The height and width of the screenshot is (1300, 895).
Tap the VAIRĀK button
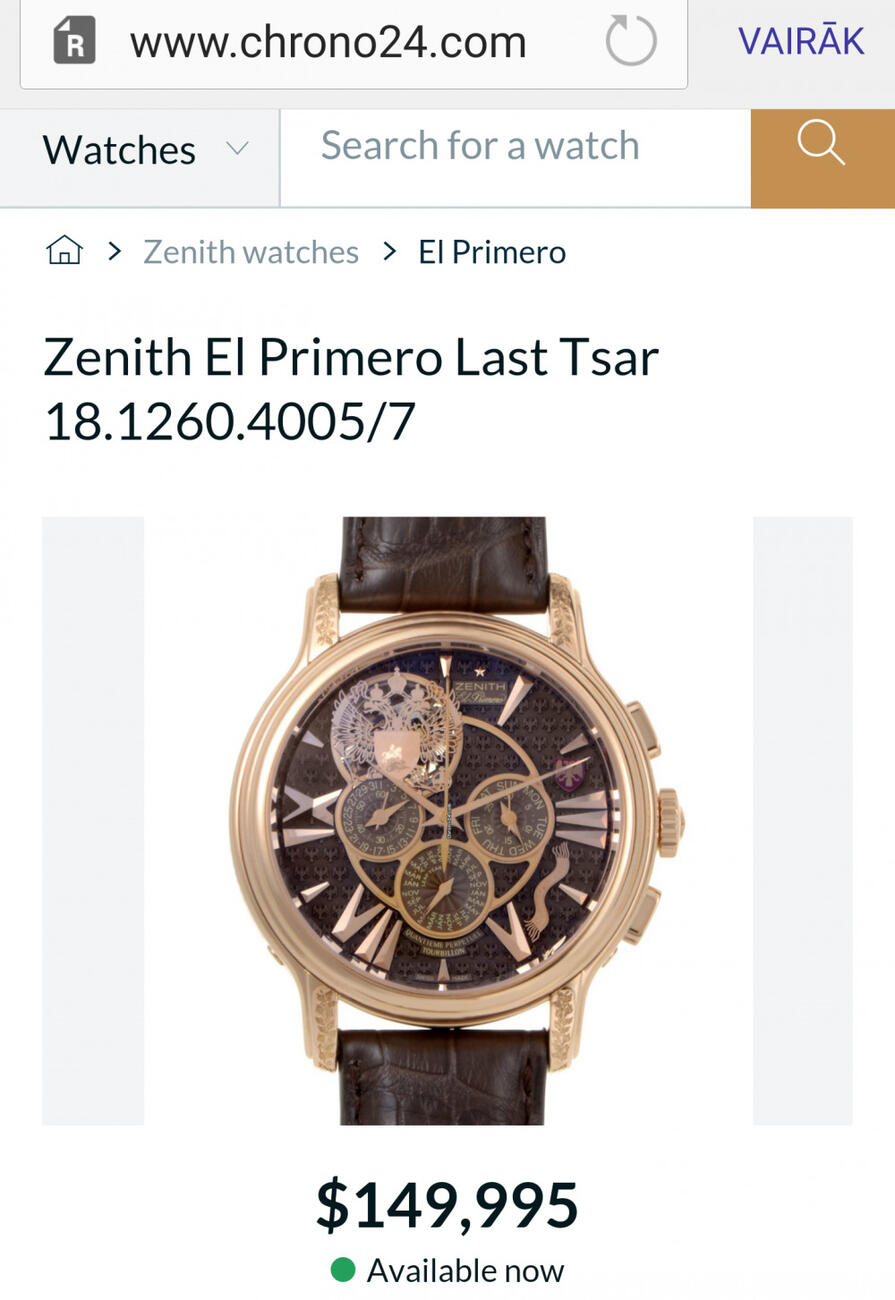800,42
